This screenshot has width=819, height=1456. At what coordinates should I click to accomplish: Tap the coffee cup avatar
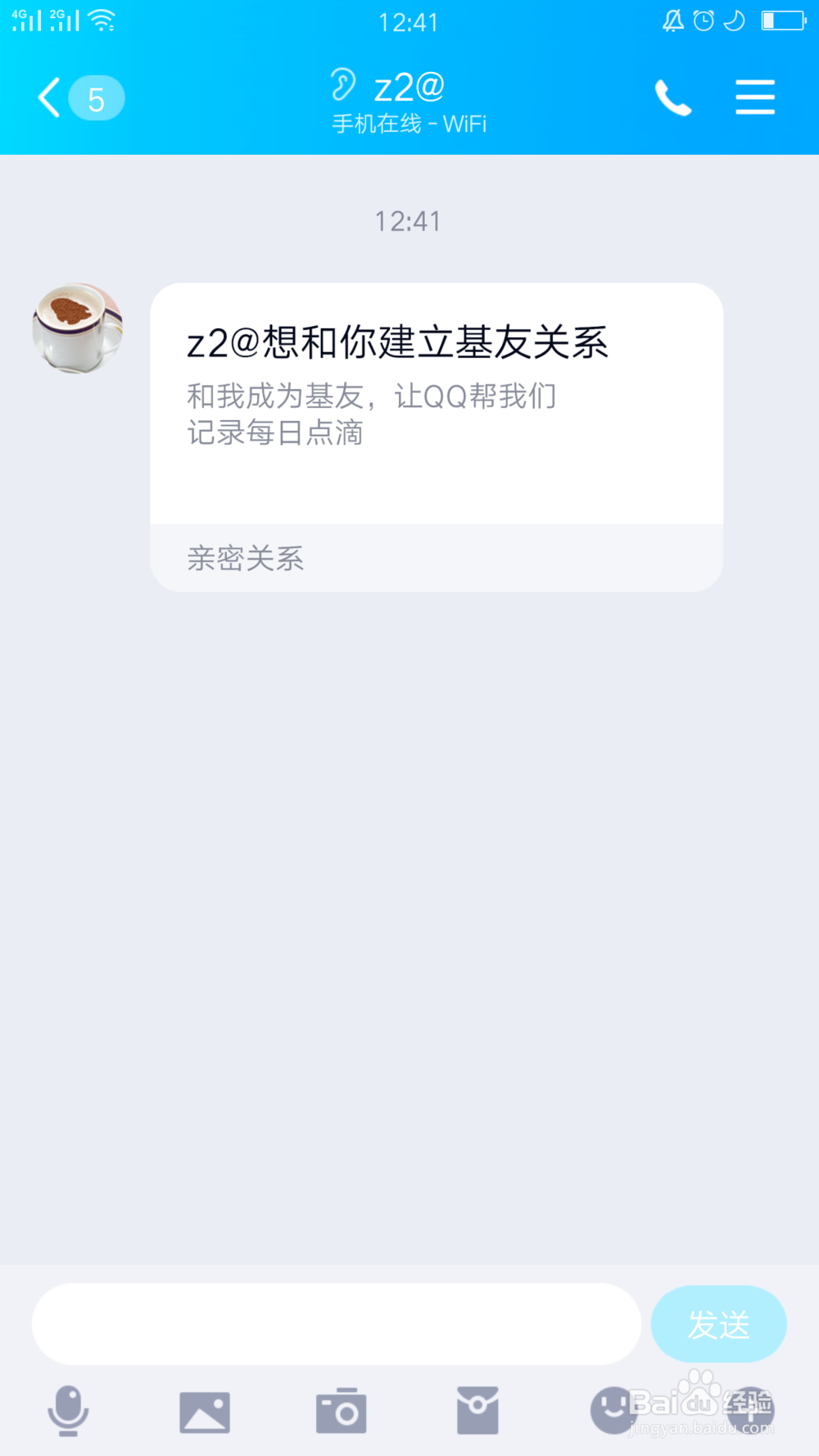pyautogui.click(x=78, y=328)
